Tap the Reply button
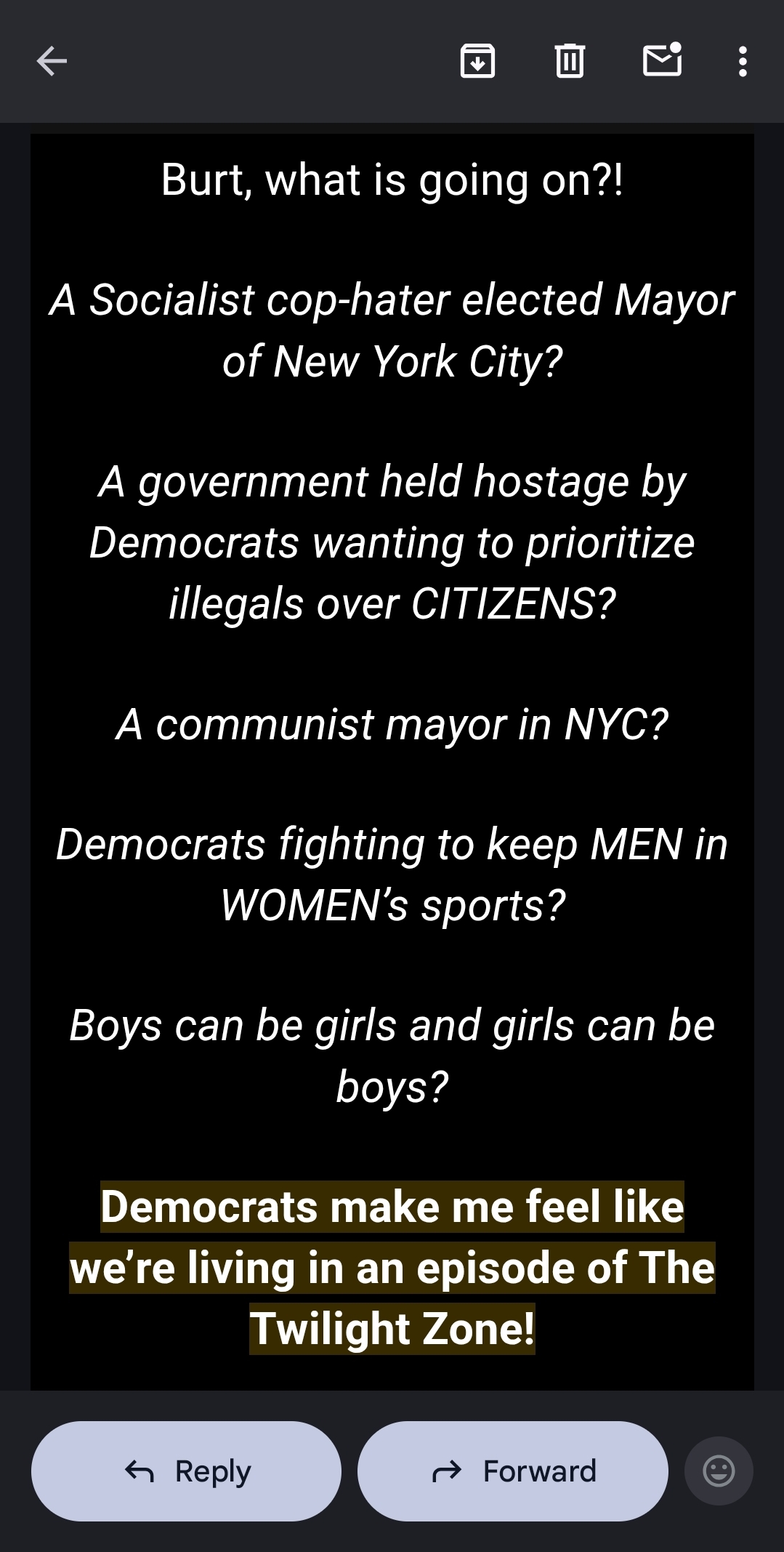This screenshot has width=784, height=1552. (186, 1471)
